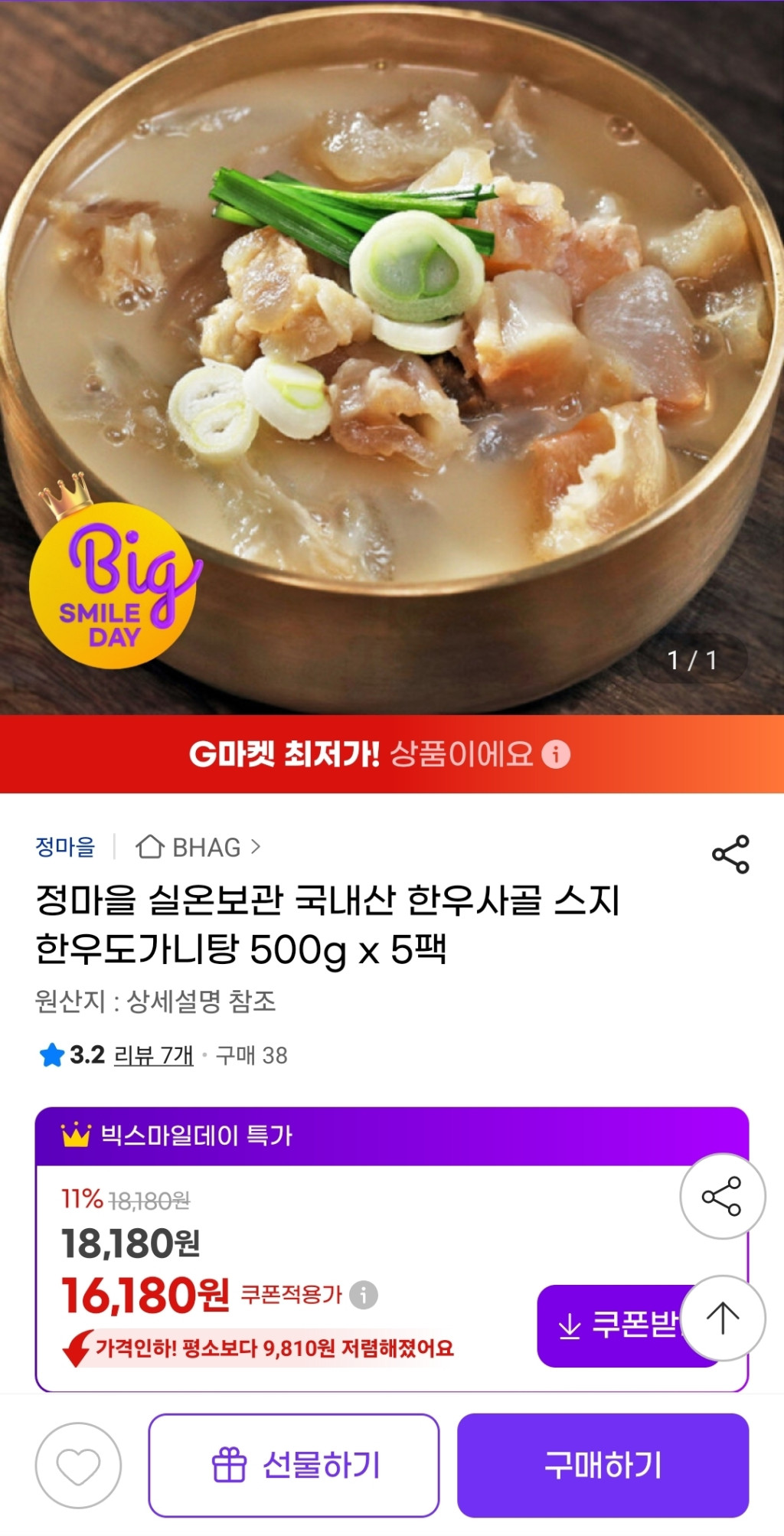784x1536 pixels.
Task: Open the floating share button
Action: click(722, 1196)
